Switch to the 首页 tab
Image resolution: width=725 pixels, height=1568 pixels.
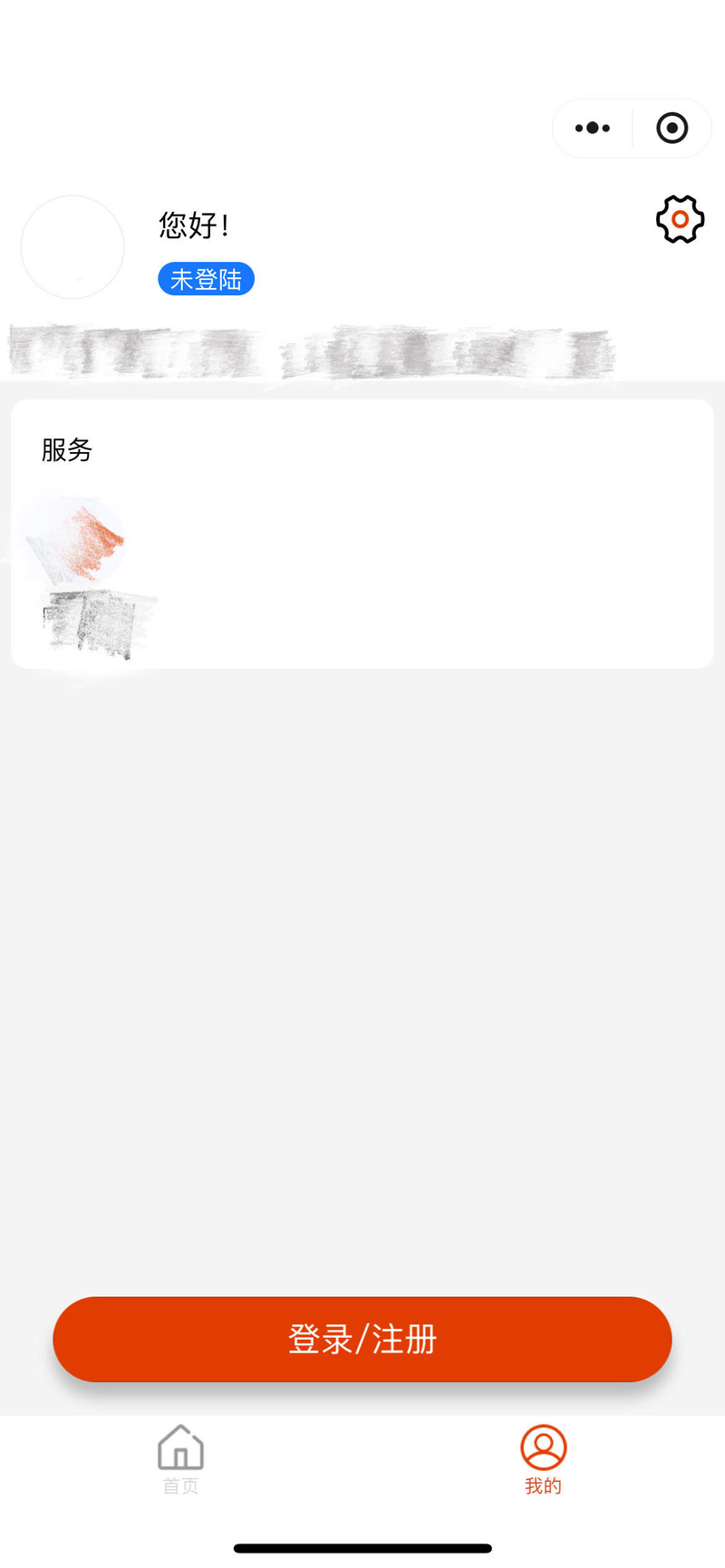(x=181, y=1458)
